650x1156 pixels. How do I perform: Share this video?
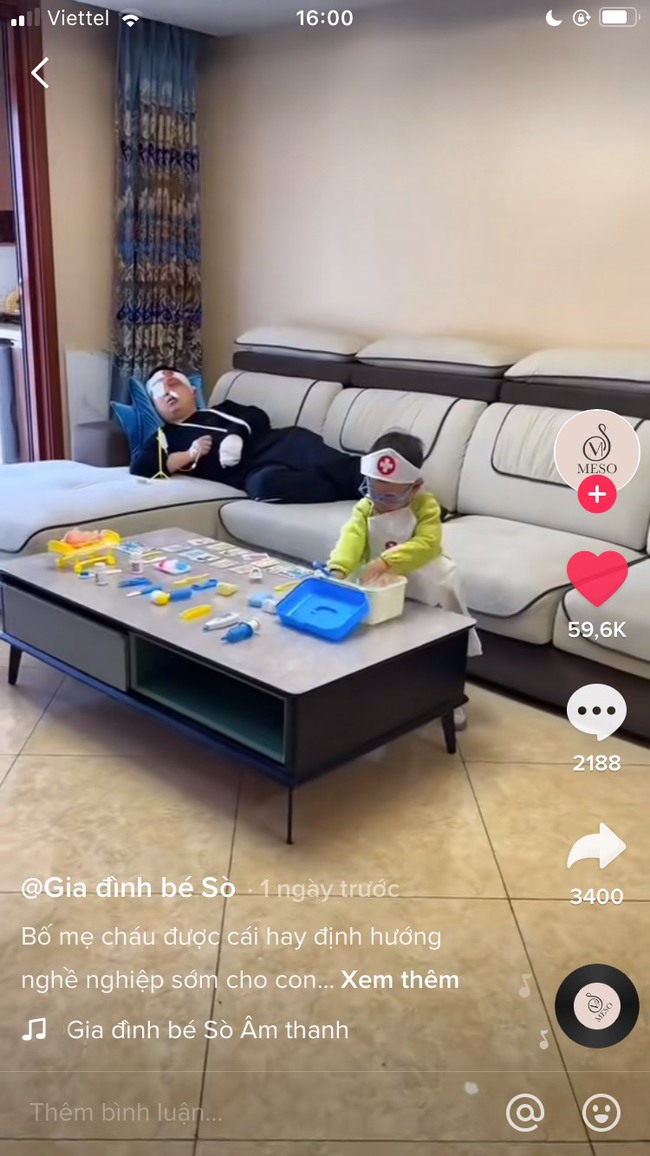point(597,846)
